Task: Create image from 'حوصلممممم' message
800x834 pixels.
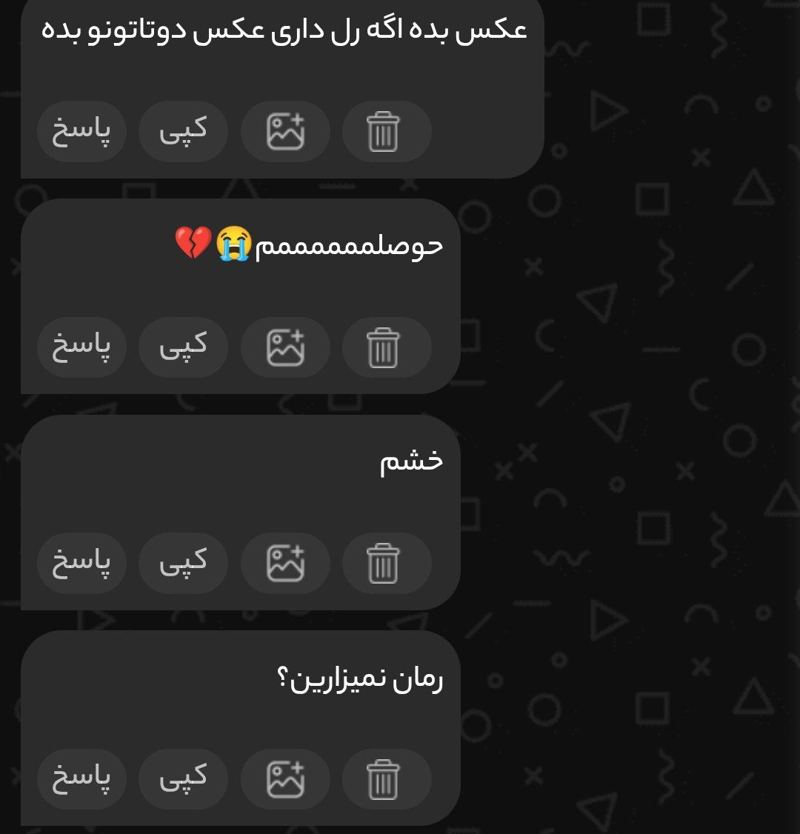Action: [x=285, y=347]
